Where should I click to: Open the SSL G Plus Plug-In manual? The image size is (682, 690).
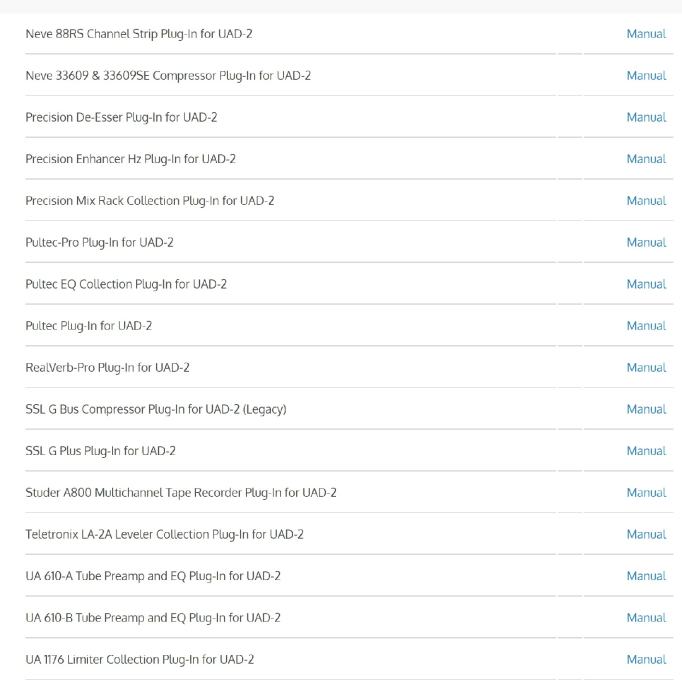(645, 451)
